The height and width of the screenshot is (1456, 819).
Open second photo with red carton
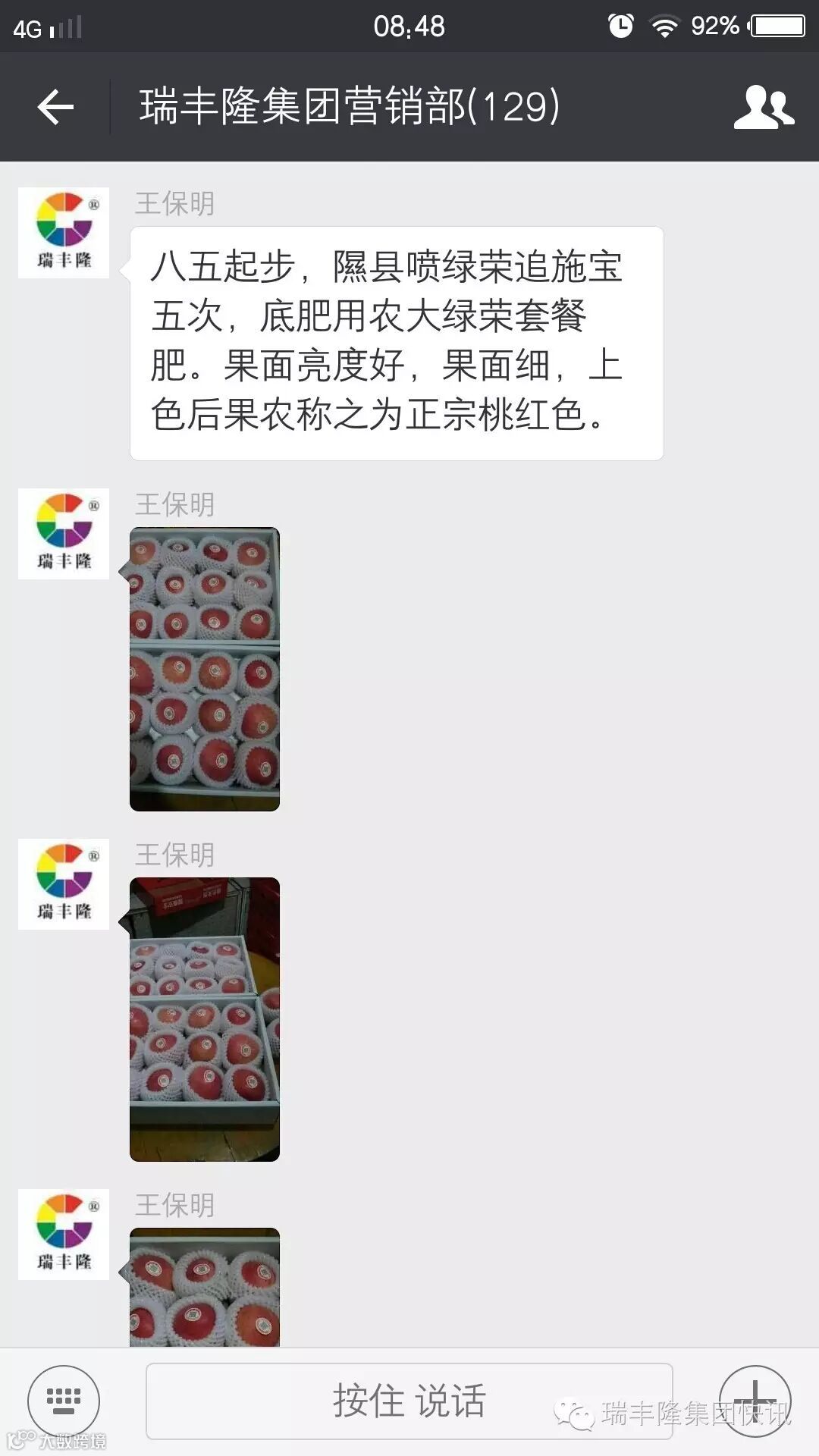point(205,1019)
